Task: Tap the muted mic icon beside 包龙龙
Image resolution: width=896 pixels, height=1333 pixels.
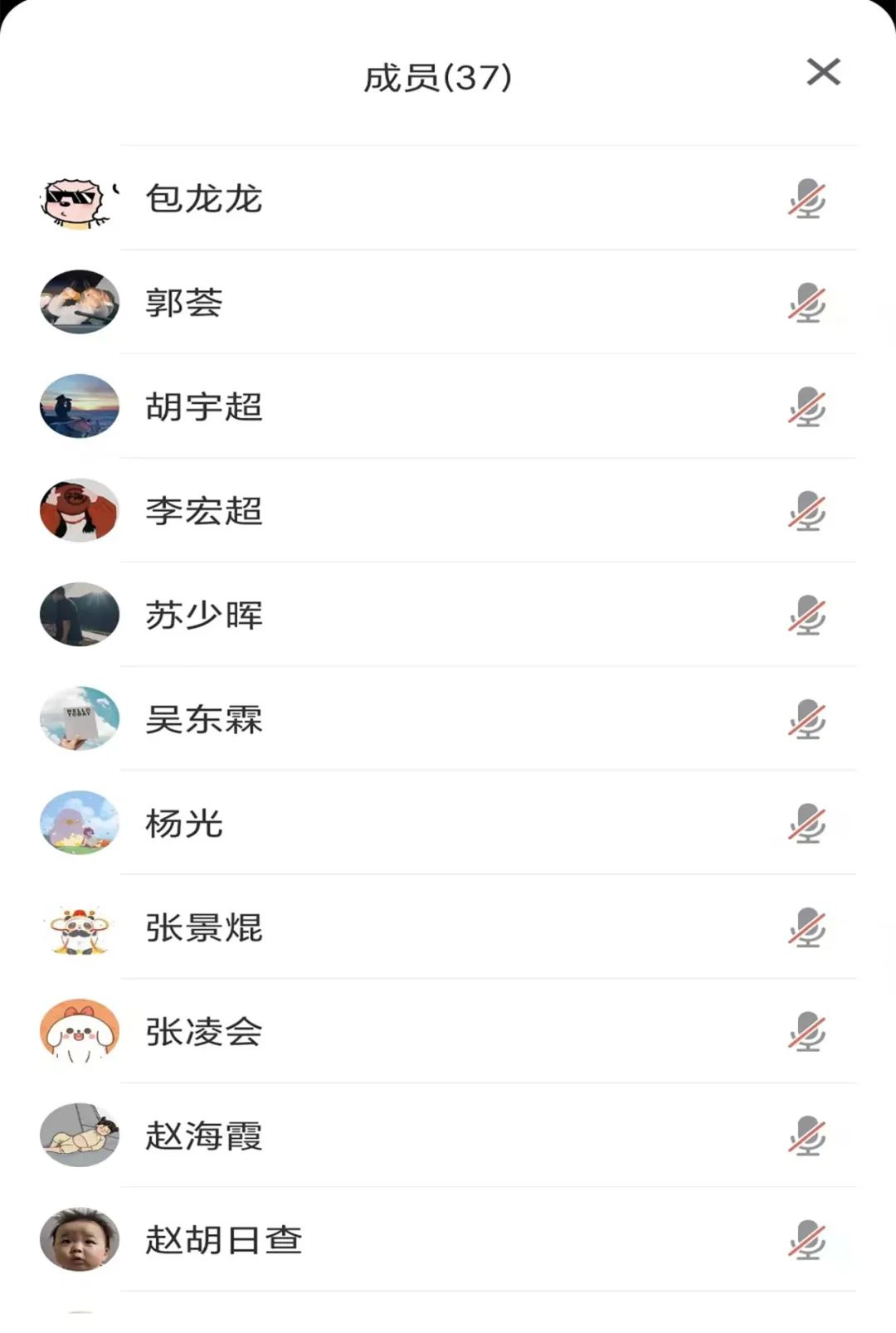Action: [x=806, y=199]
